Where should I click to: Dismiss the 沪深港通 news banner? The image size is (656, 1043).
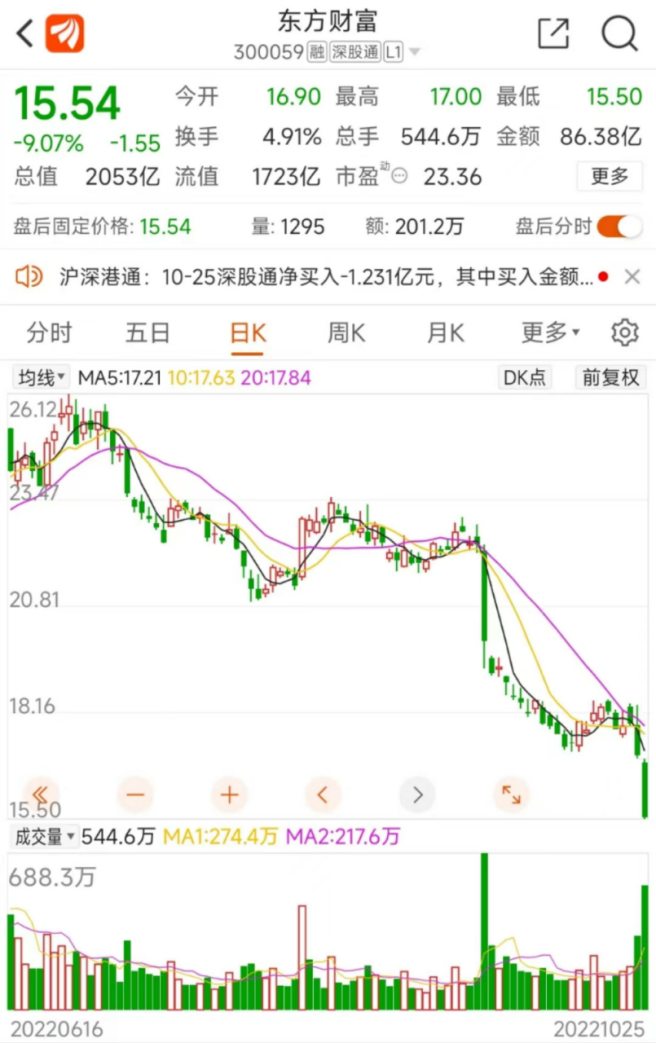point(632,277)
